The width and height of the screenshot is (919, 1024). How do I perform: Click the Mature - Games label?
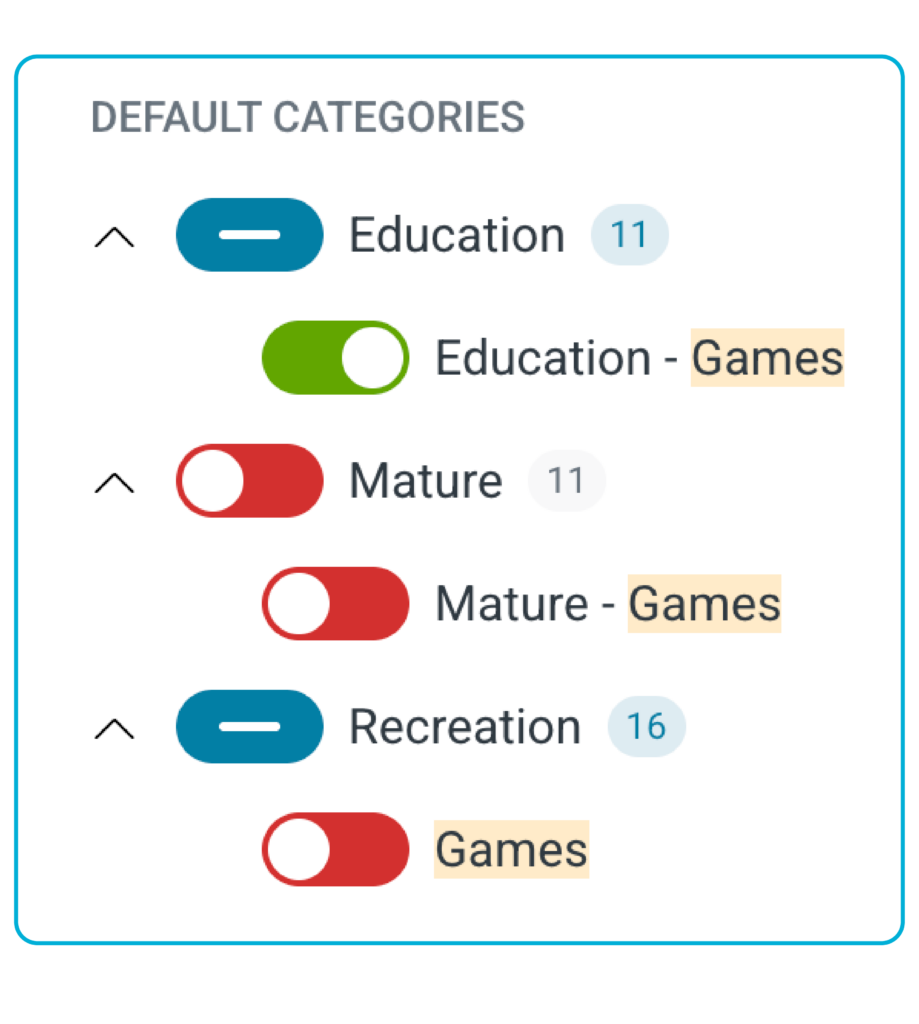[608, 603]
